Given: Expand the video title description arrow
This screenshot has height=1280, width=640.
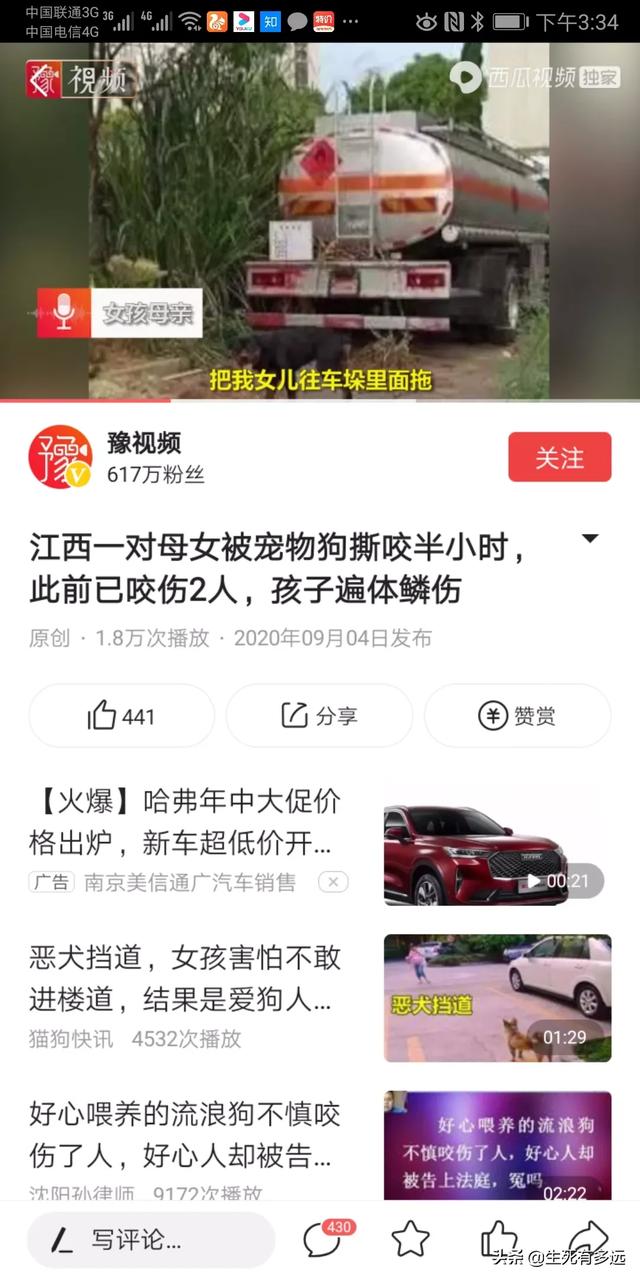Looking at the screenshot, I should point(590,539).
